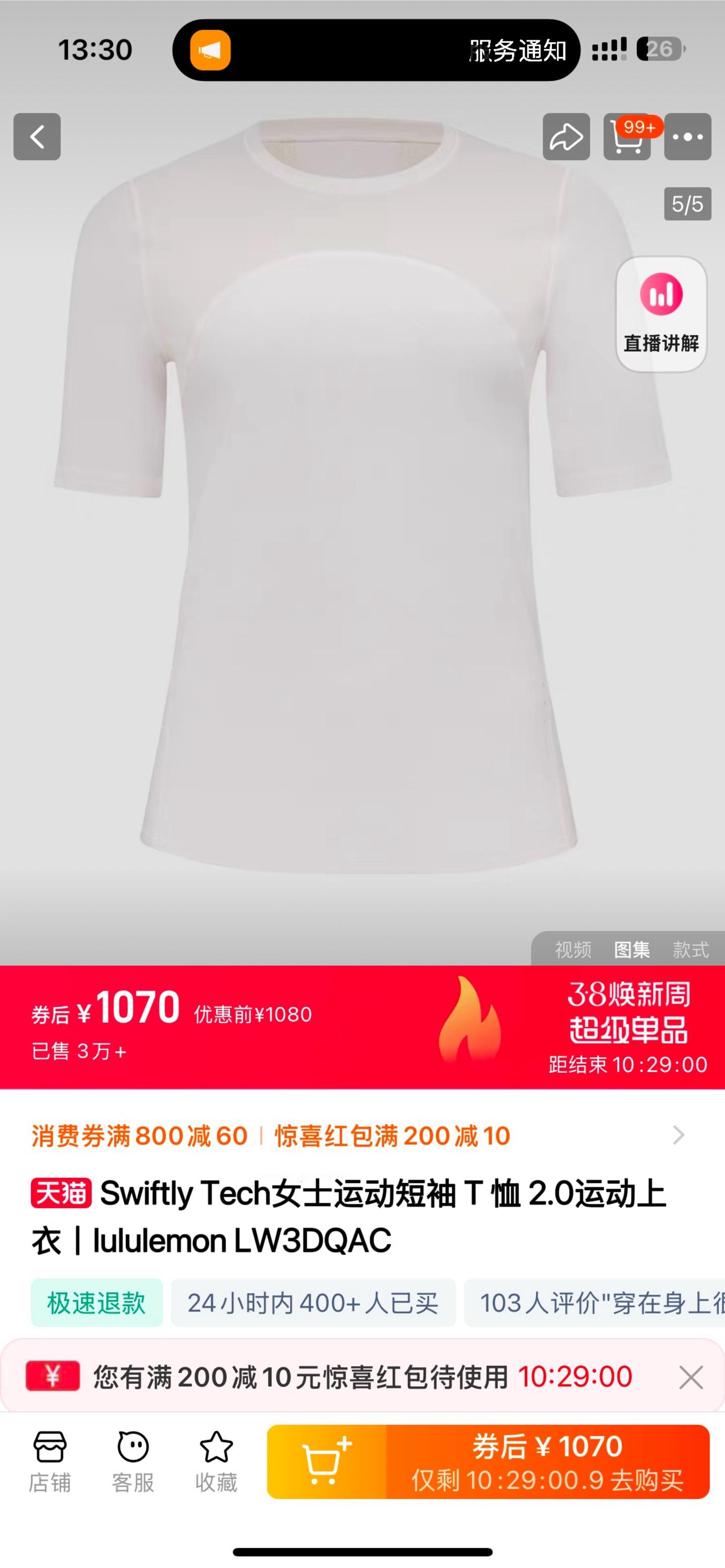725x1568 pixels.
Task: Switch to the 视频 tab
Action: pyautogui.click(x=572, y=949)
